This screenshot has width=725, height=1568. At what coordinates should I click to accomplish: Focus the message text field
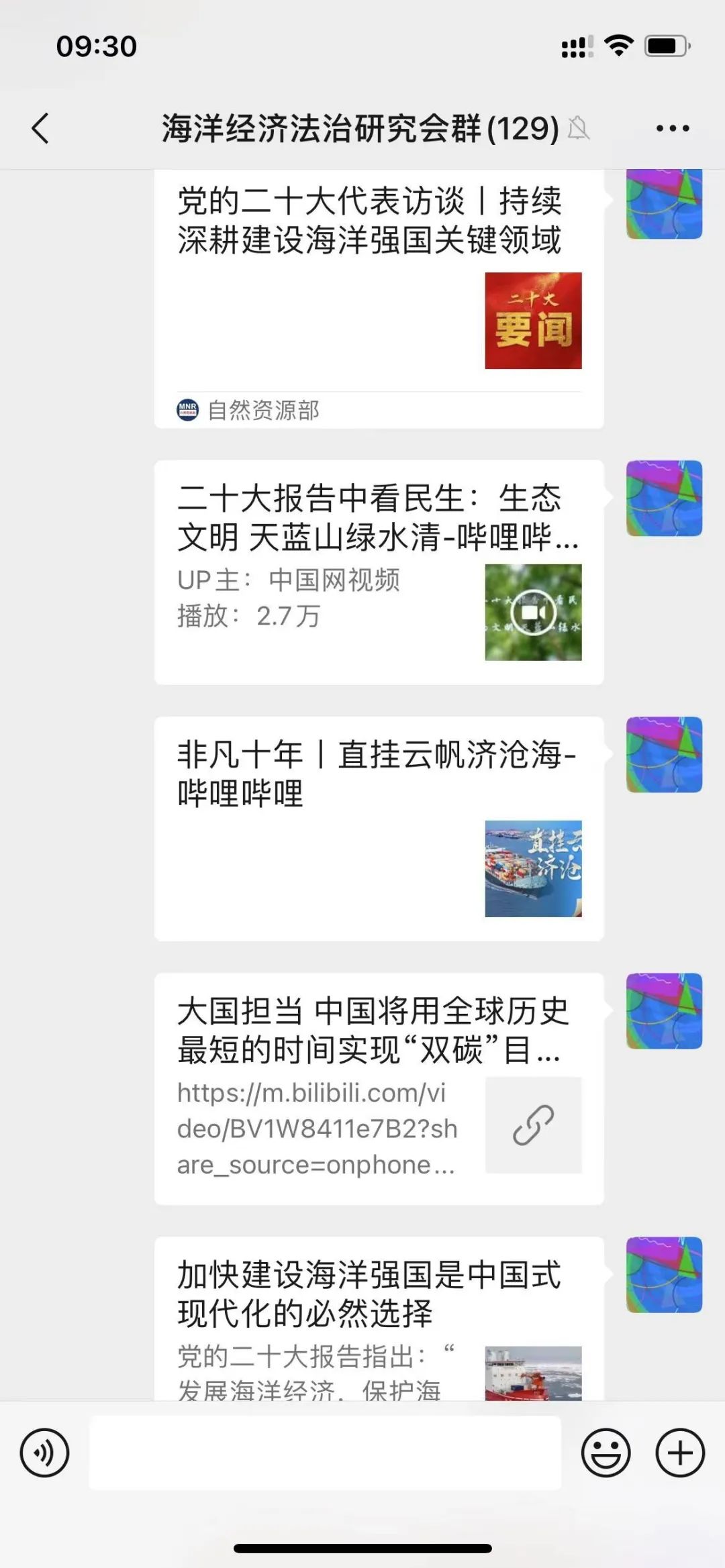[x=325, y=1453]
